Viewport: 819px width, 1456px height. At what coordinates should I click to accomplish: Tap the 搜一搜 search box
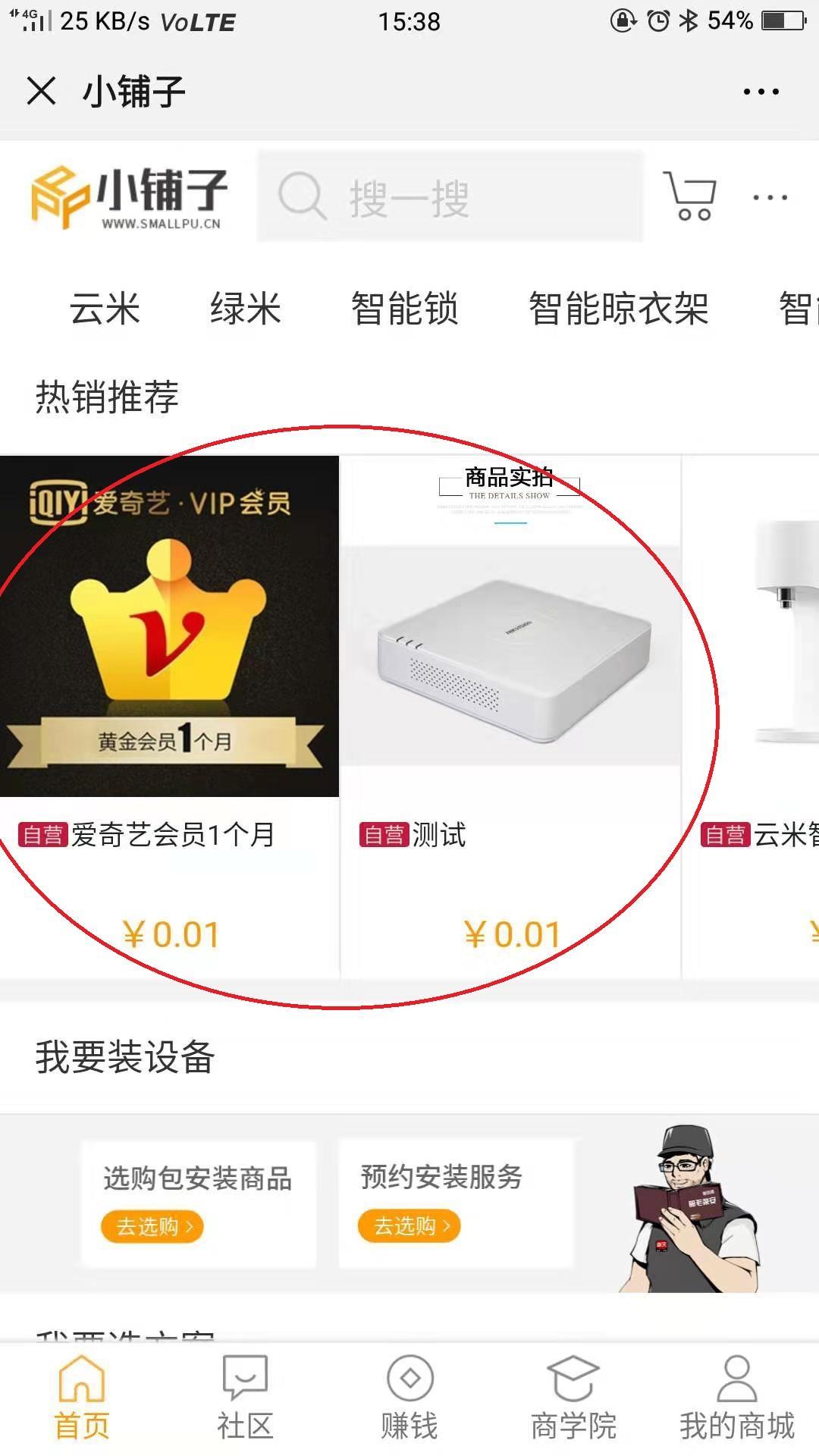coord(450,196)
